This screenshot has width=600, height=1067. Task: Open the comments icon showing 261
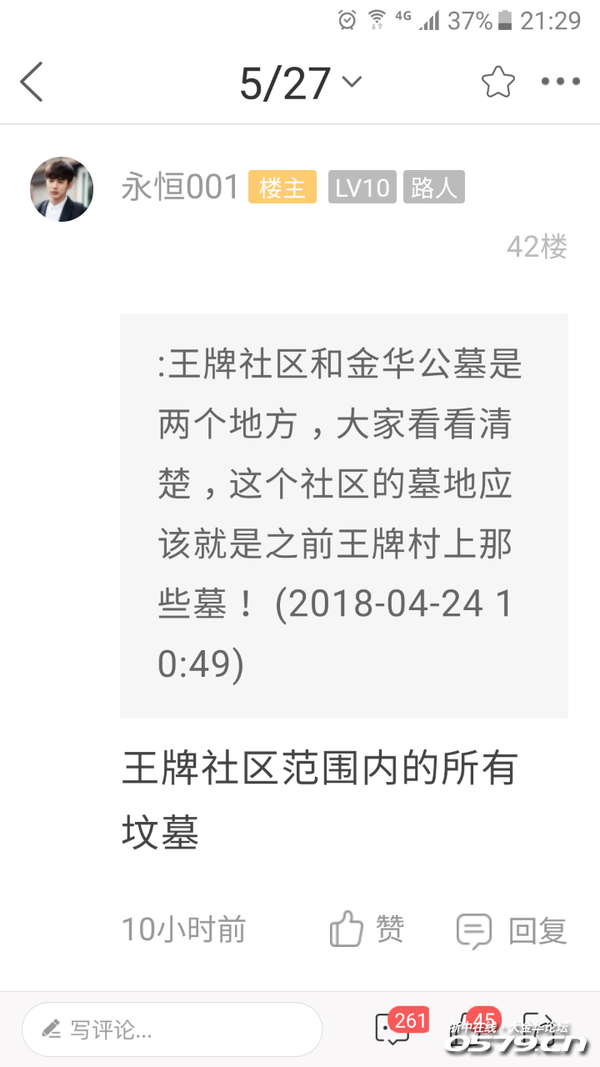[x=393, y=1028]
